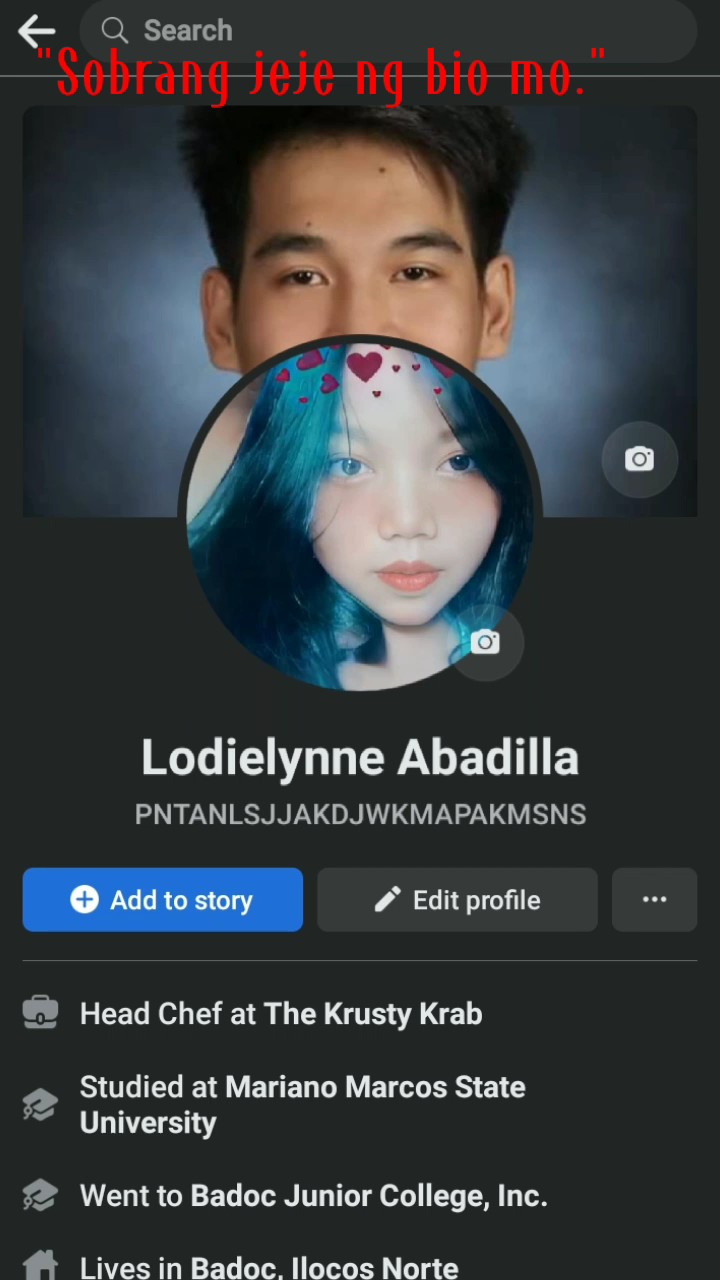Change the cover photo via camera icon
Image resolution: width=720 pixels, height=1280 pixels.
click(639, 459)
